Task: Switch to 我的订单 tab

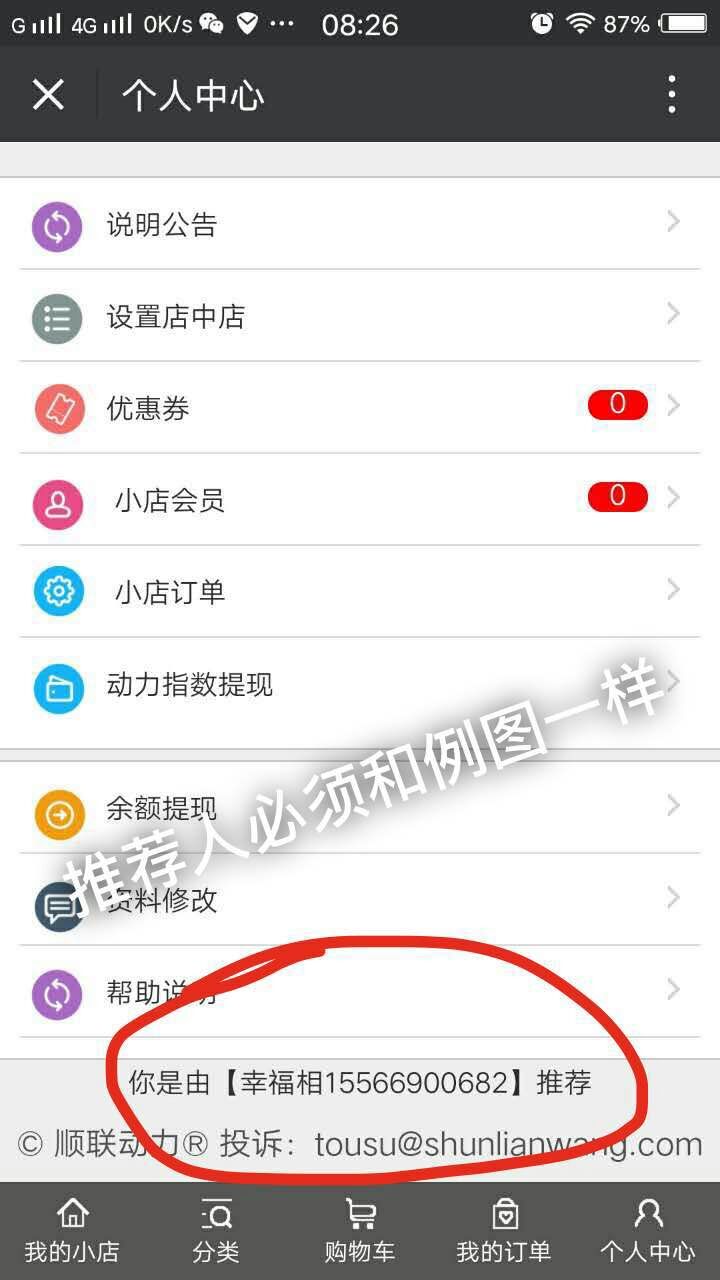Action: coord(504,1231)
